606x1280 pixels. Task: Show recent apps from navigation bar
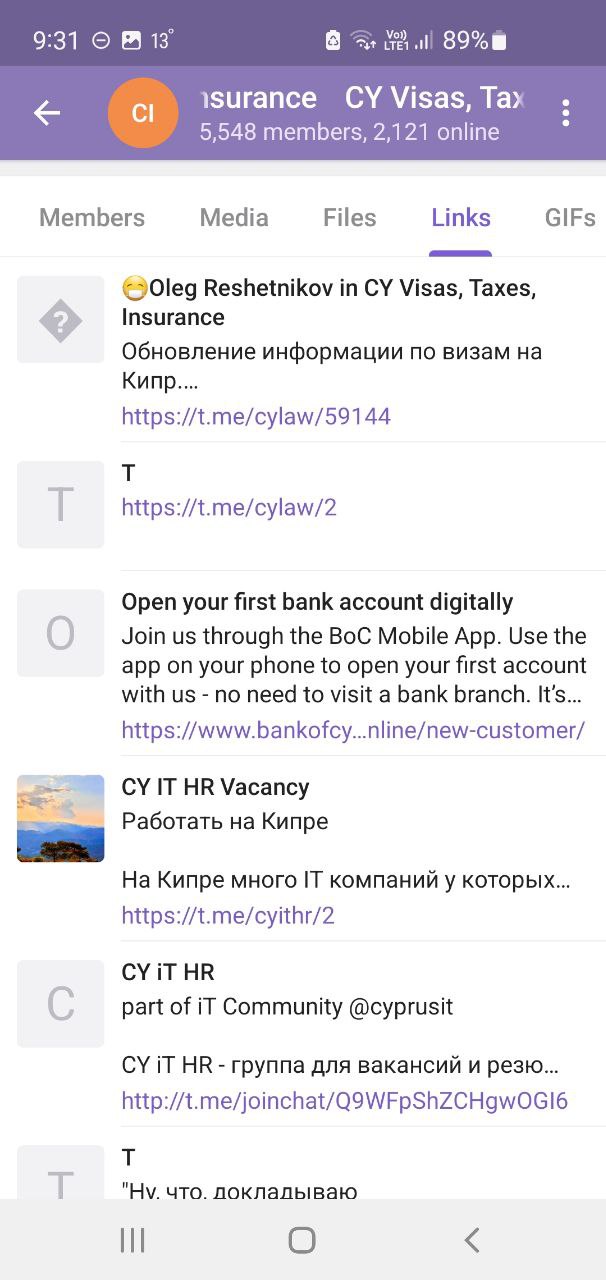click(132, 1240)
